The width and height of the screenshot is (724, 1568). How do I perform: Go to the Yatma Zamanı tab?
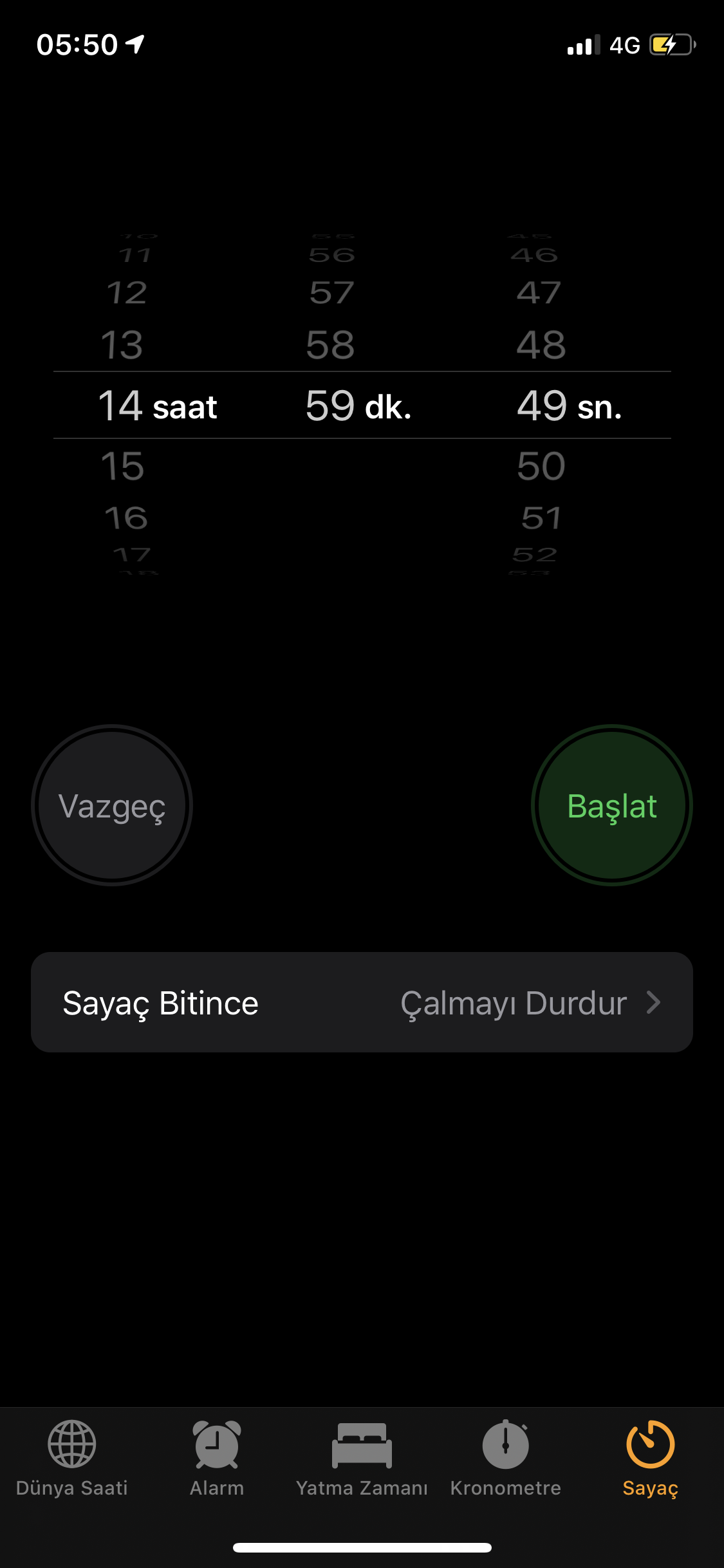tap(362, 1458)
